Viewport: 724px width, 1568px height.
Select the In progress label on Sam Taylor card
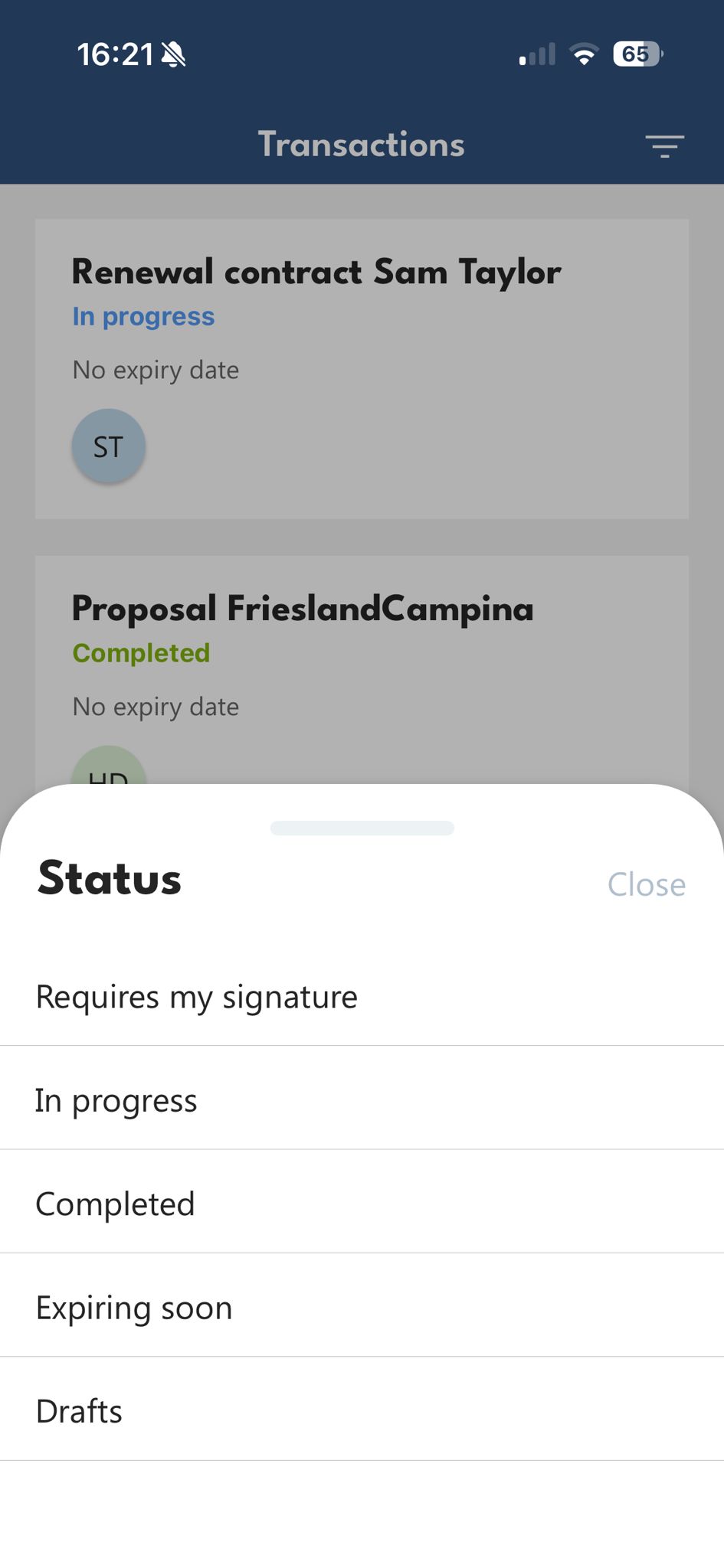pos(143,316)
